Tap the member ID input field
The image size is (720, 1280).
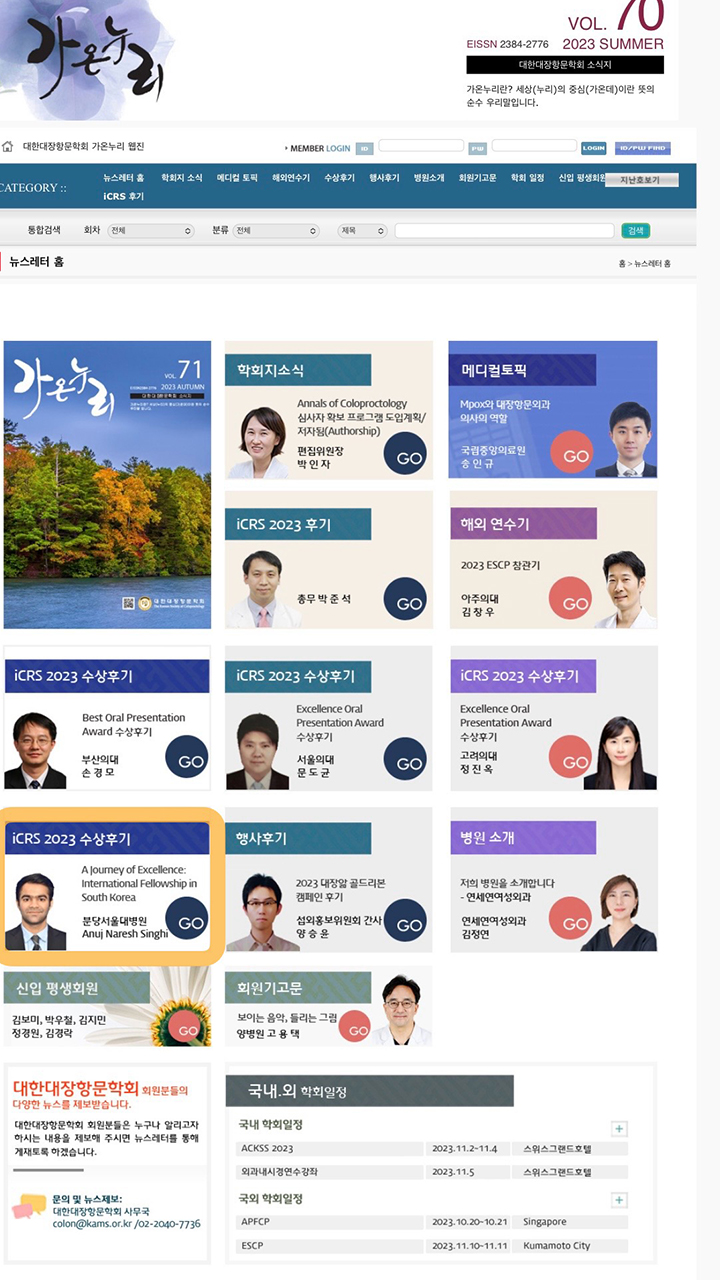[x=421, y=147]
